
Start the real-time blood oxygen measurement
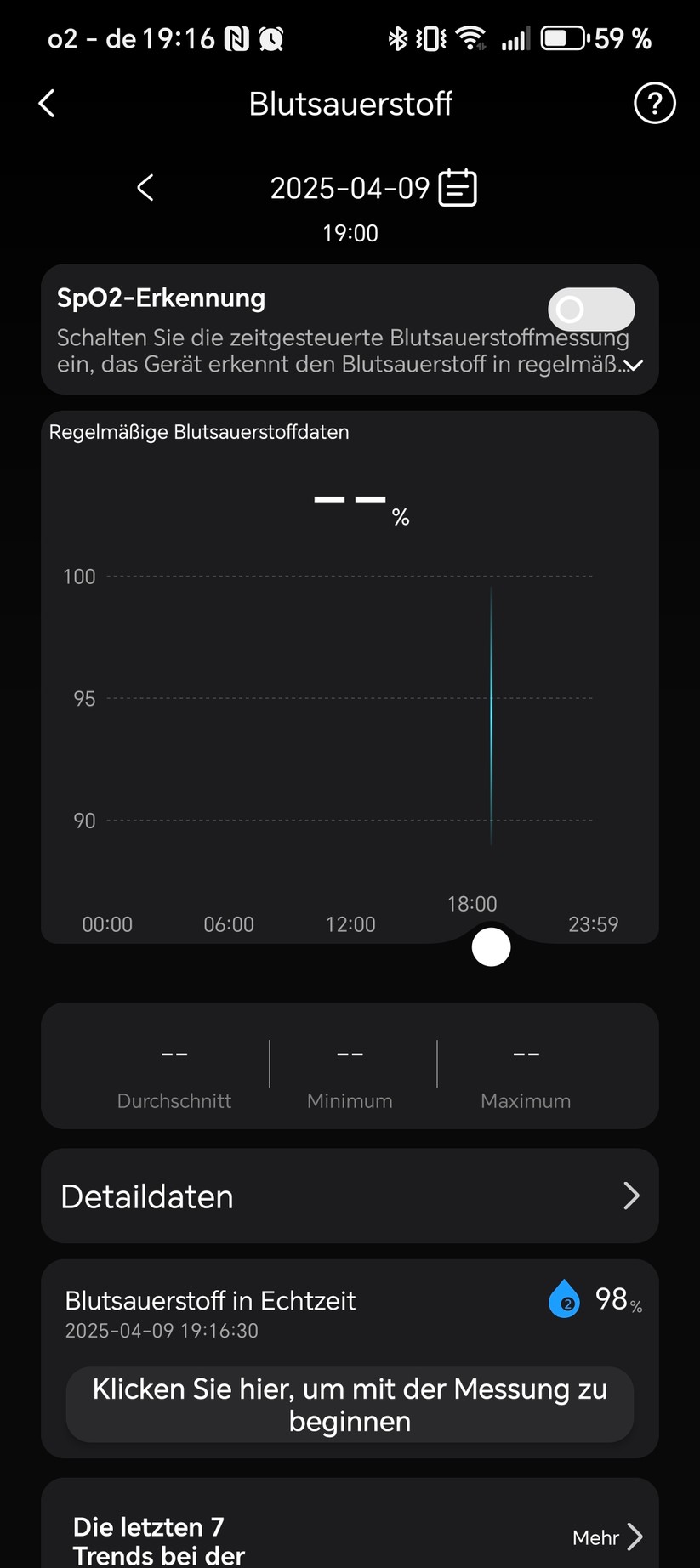pyautogui.click(x=350, y=1405)
